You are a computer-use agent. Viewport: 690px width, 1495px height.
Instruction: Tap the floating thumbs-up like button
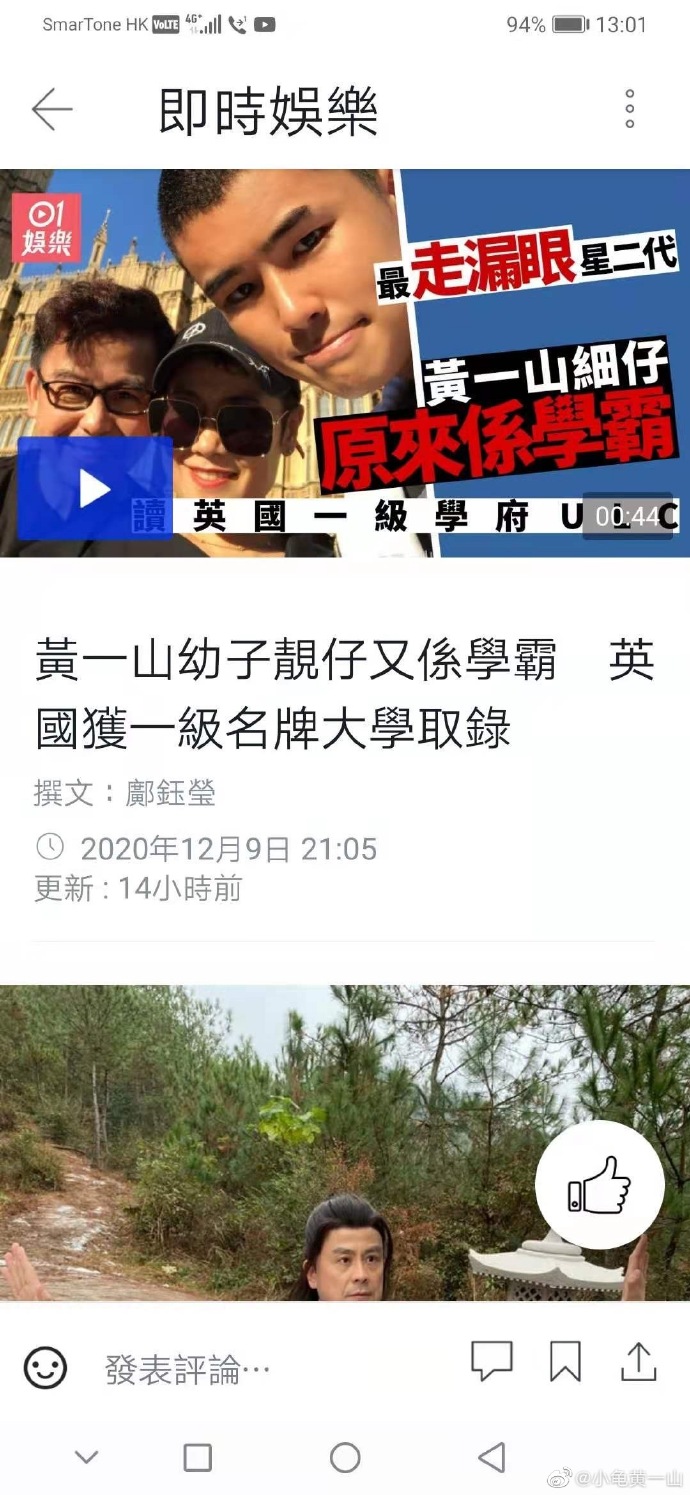[x=600, y=1185]
